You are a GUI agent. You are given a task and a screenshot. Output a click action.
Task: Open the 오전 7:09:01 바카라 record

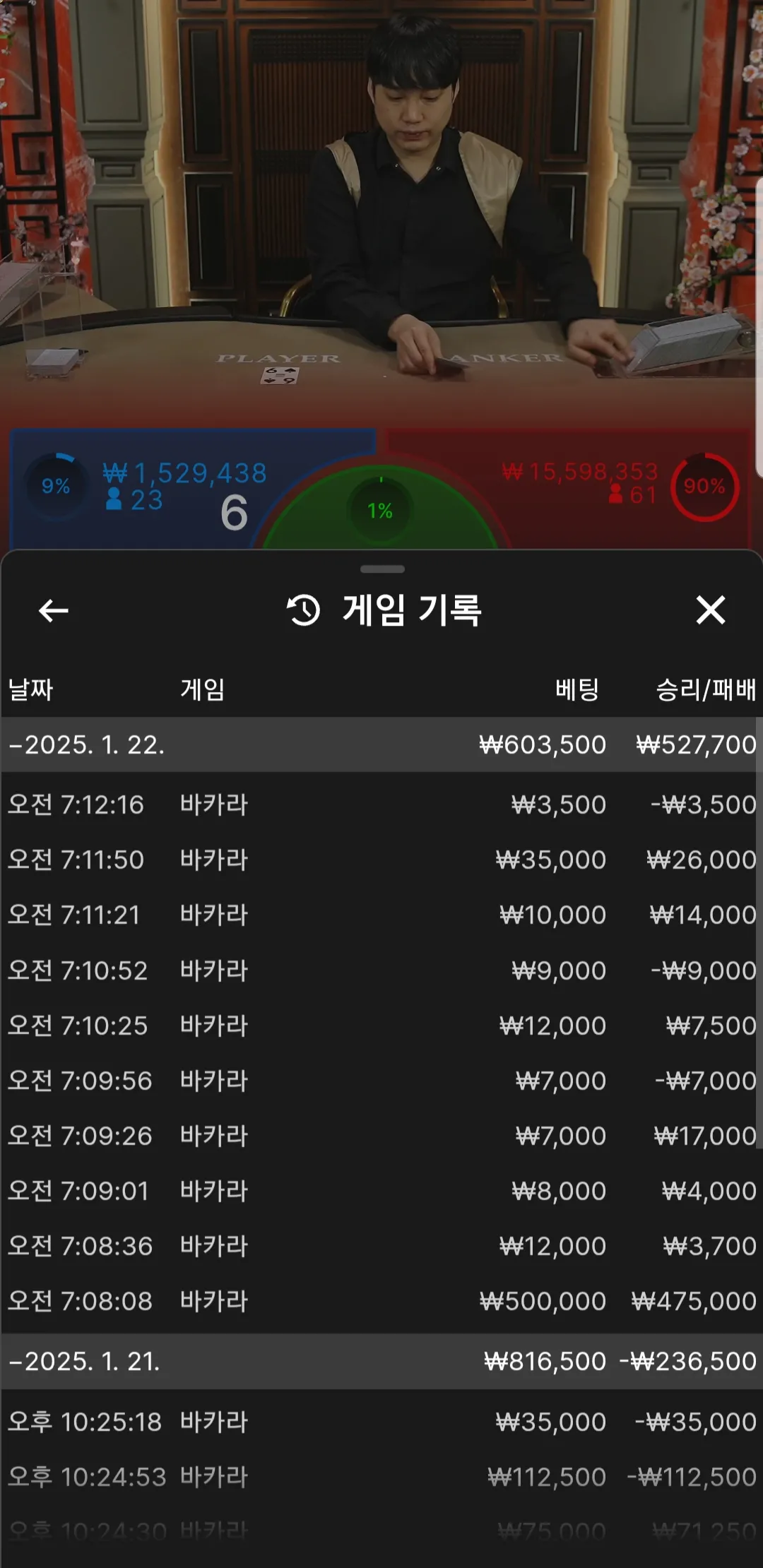click(381, 1191)
